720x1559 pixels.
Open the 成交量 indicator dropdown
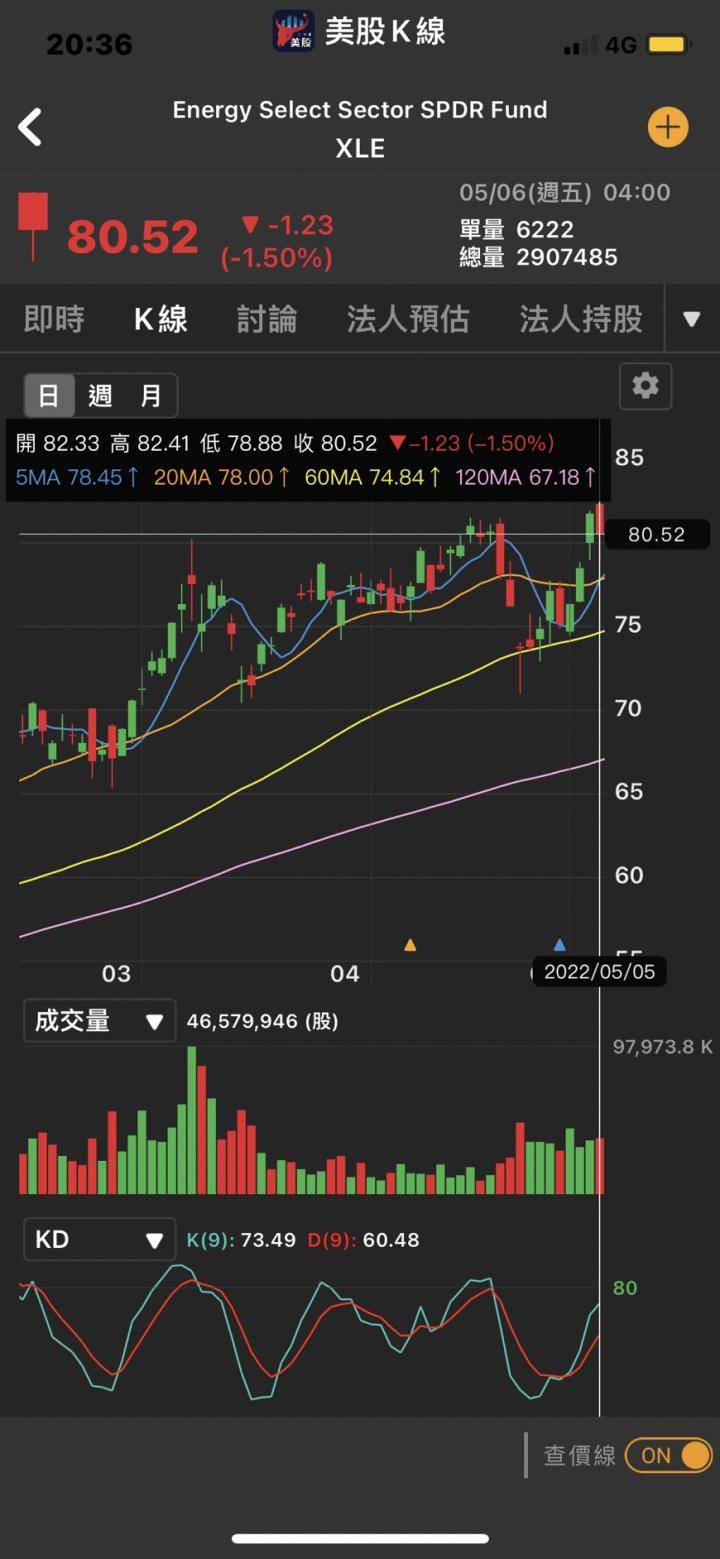[x=99, y=1021]
